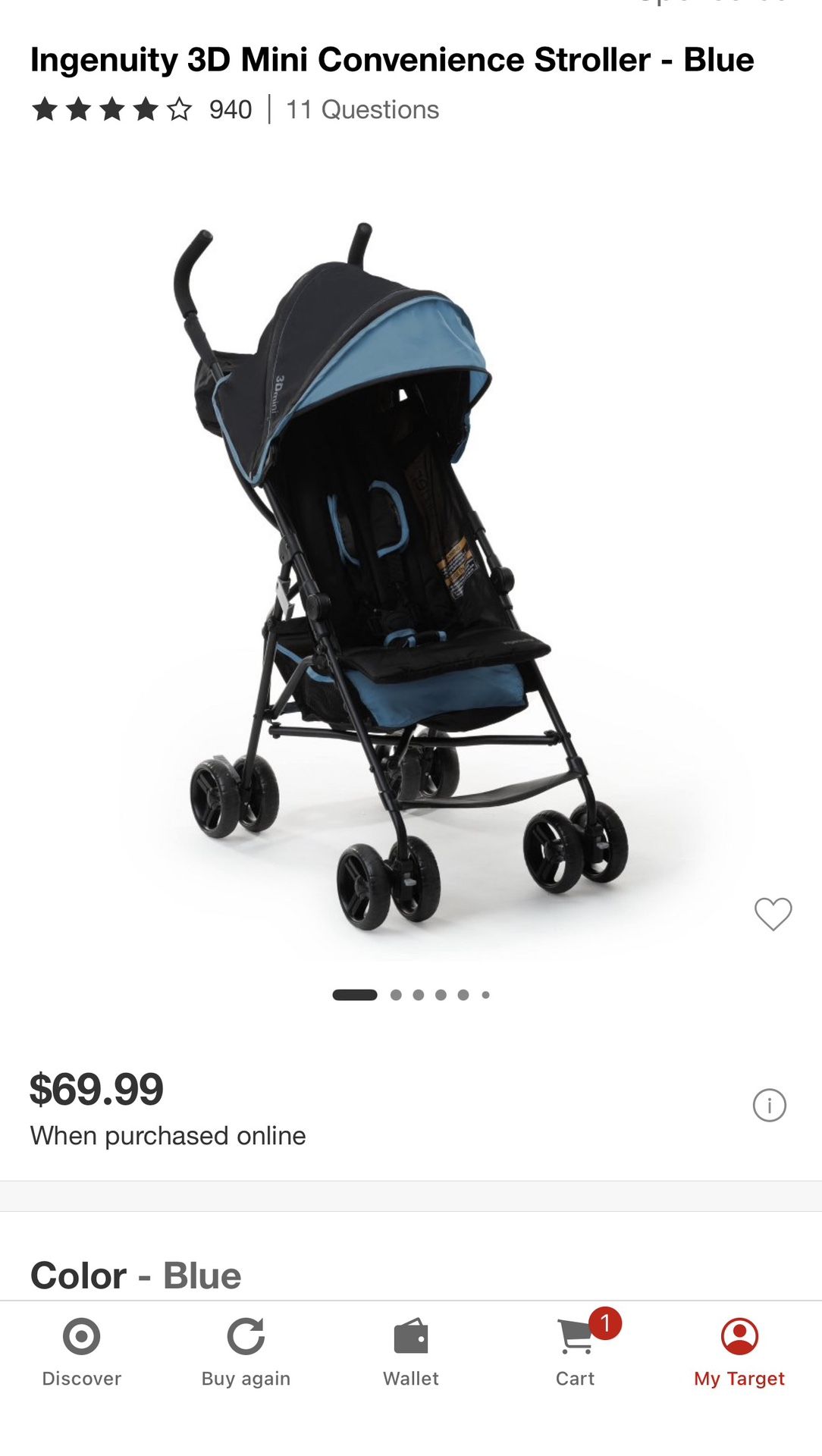Open price information icon
Image resolution: width=822 pixels, height=1456 pixels.
(x=769, y=1105)
